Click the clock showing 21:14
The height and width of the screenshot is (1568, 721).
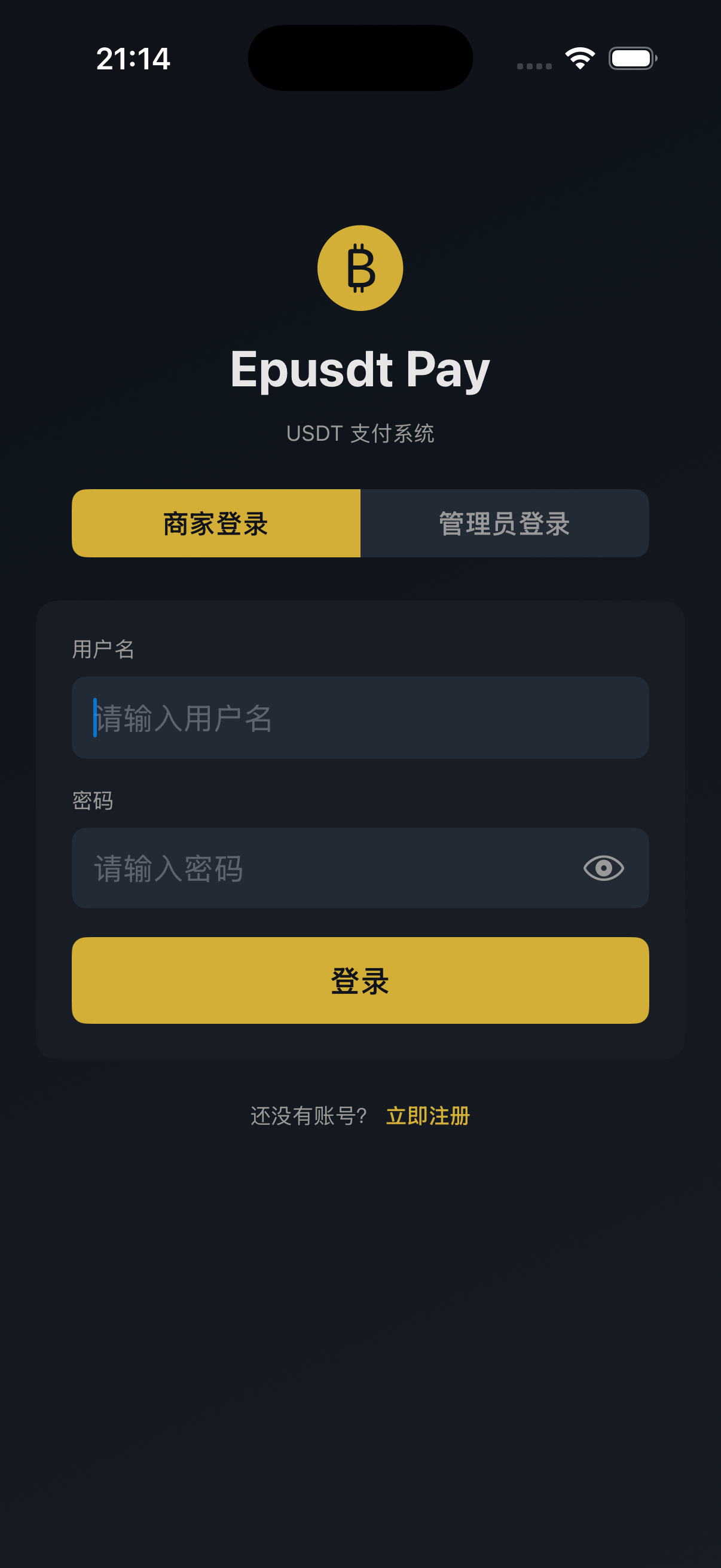[x=132, y=58]
